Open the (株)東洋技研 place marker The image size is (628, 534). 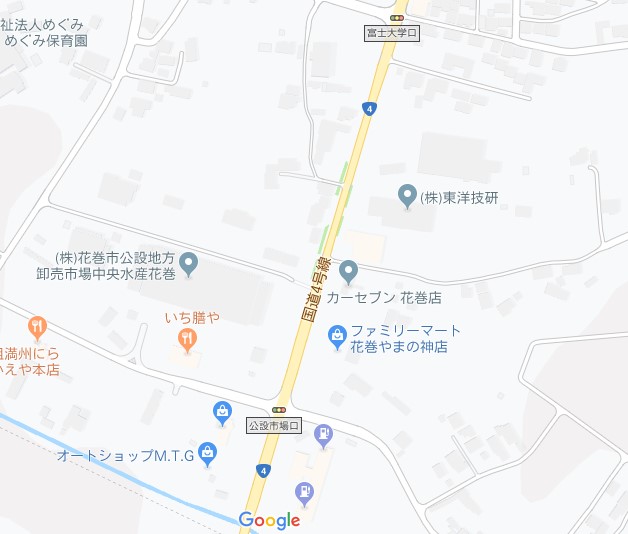[406, 196]
